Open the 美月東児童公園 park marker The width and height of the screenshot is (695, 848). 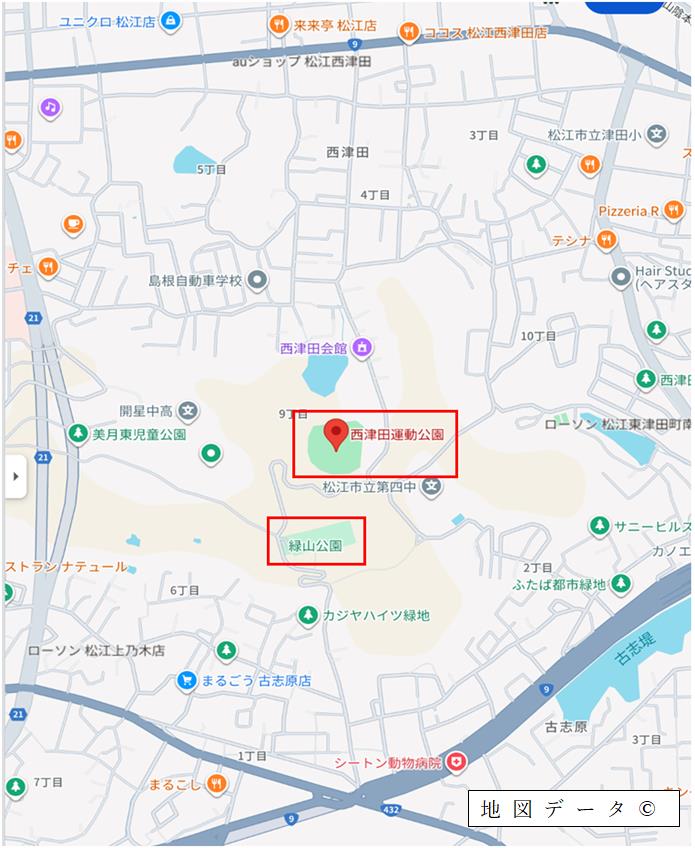tap(77, 434)
